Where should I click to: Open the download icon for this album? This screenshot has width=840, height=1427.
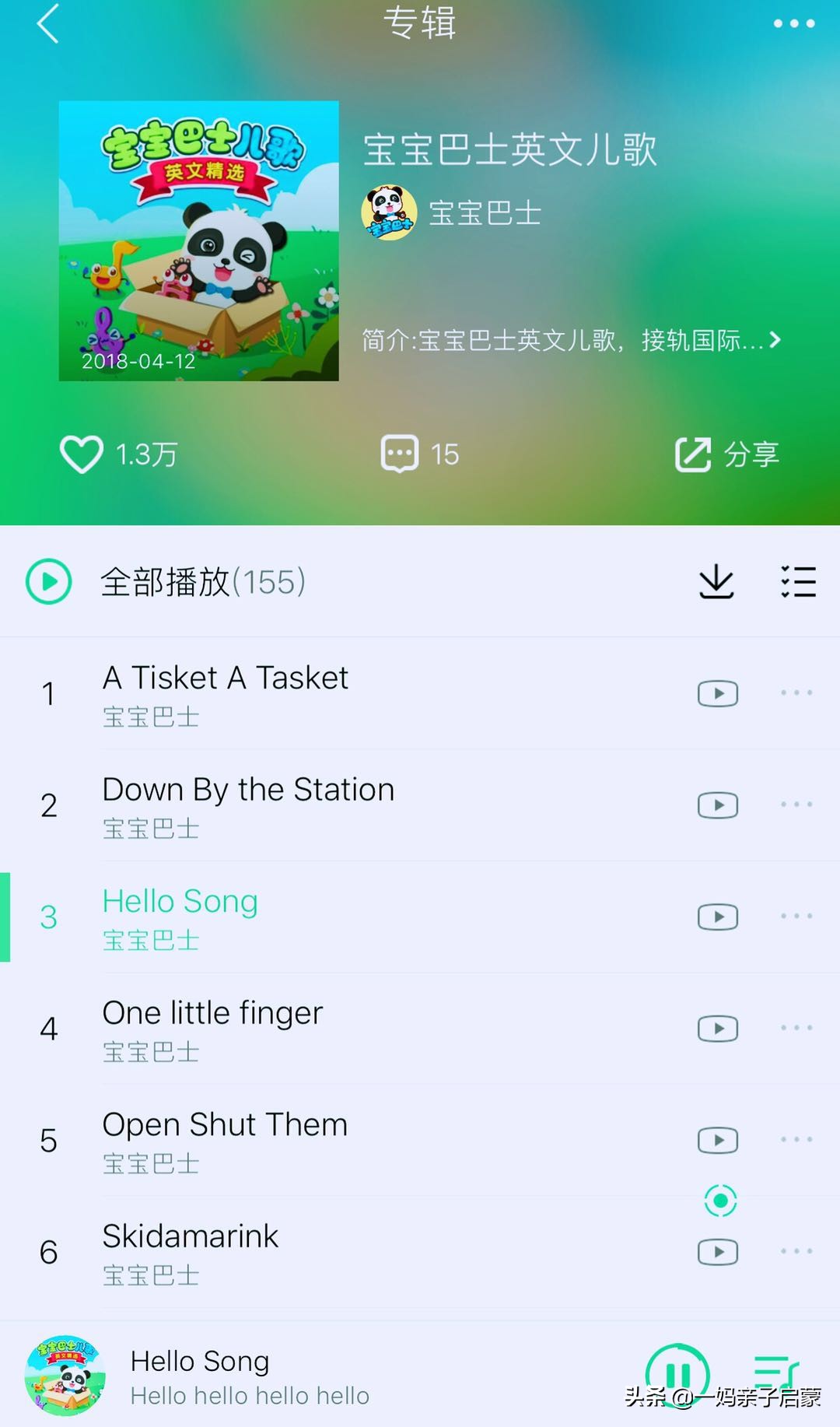(716, 580)
